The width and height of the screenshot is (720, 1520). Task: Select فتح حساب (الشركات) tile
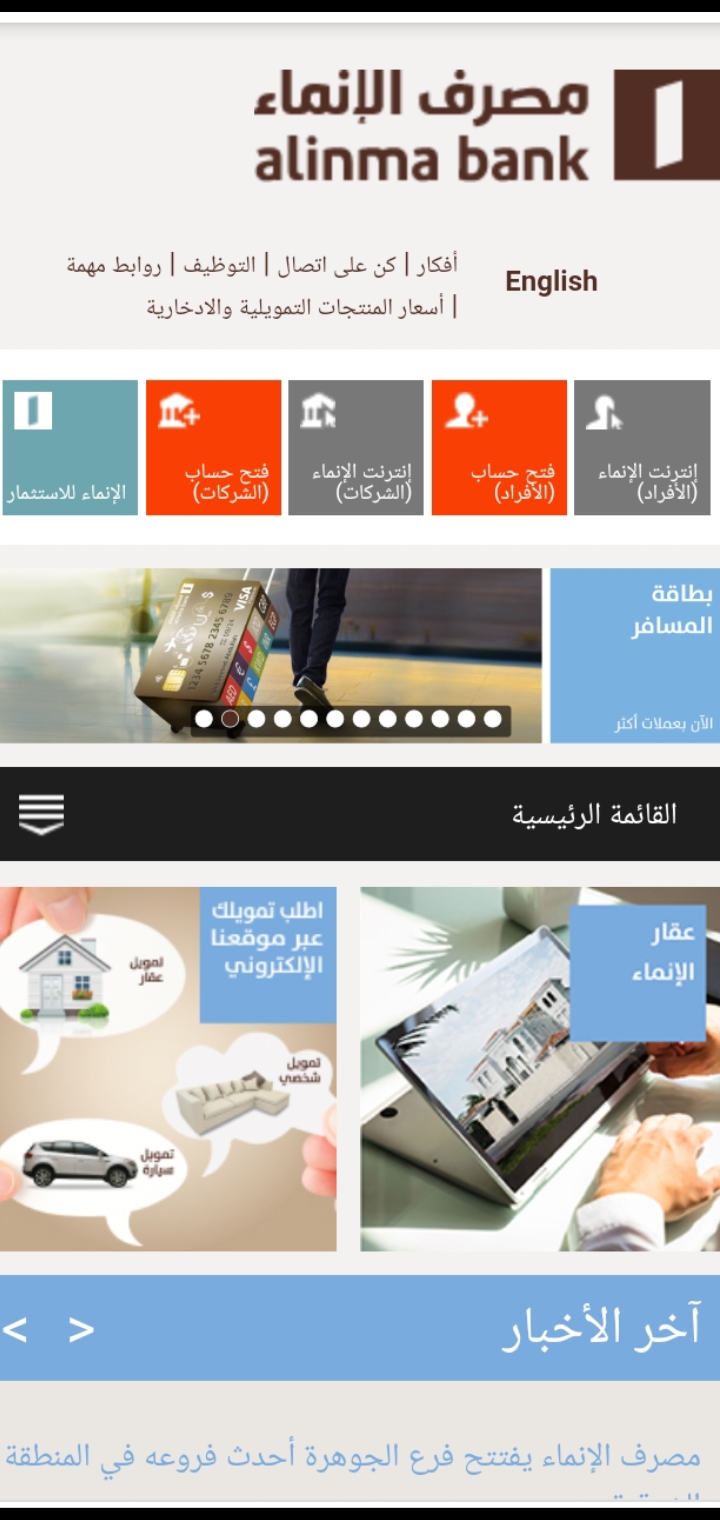213,447
